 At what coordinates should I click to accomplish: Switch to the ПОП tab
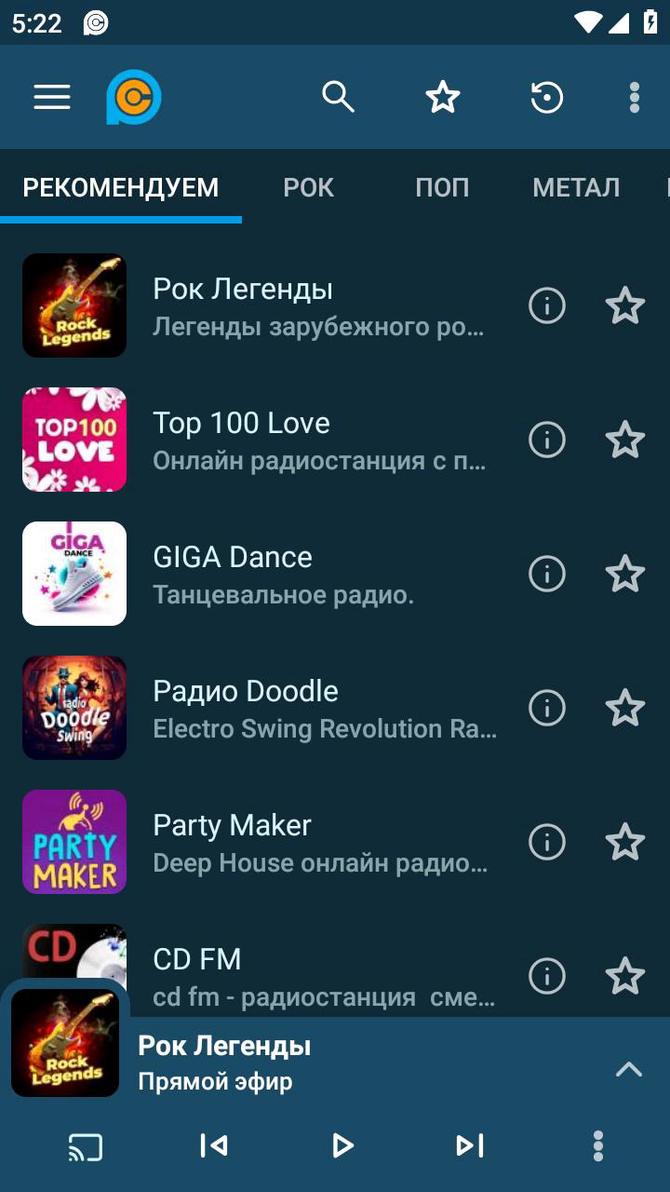coord(442,187)
